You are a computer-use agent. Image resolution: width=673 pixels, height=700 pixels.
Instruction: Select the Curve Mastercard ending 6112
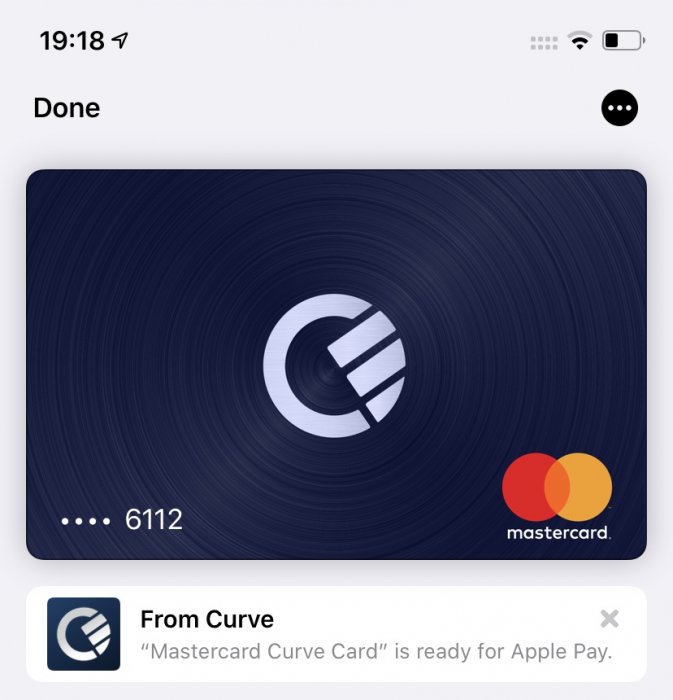tap(336, 364)
